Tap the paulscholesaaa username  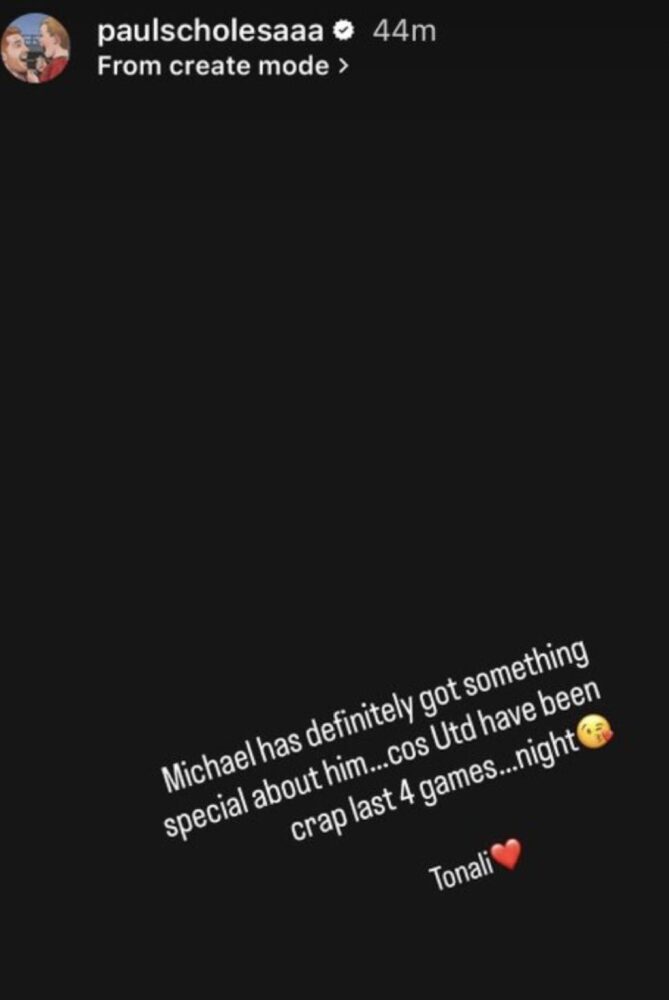pyautogui.click(x=211, y=31)
